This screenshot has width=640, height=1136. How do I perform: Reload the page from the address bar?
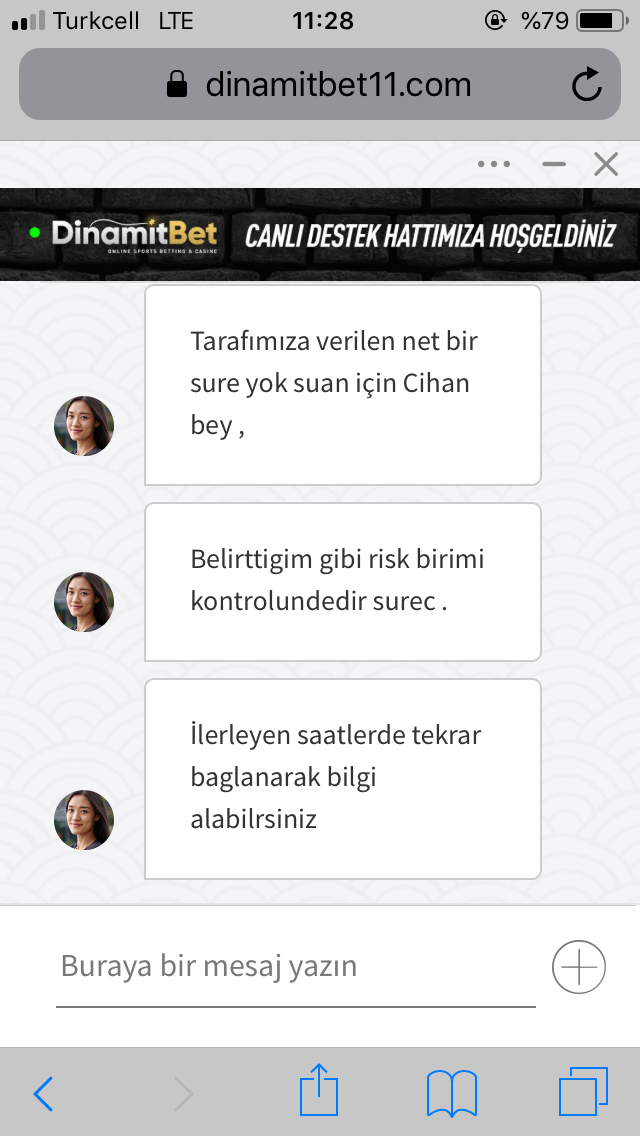tap(586, 85)
